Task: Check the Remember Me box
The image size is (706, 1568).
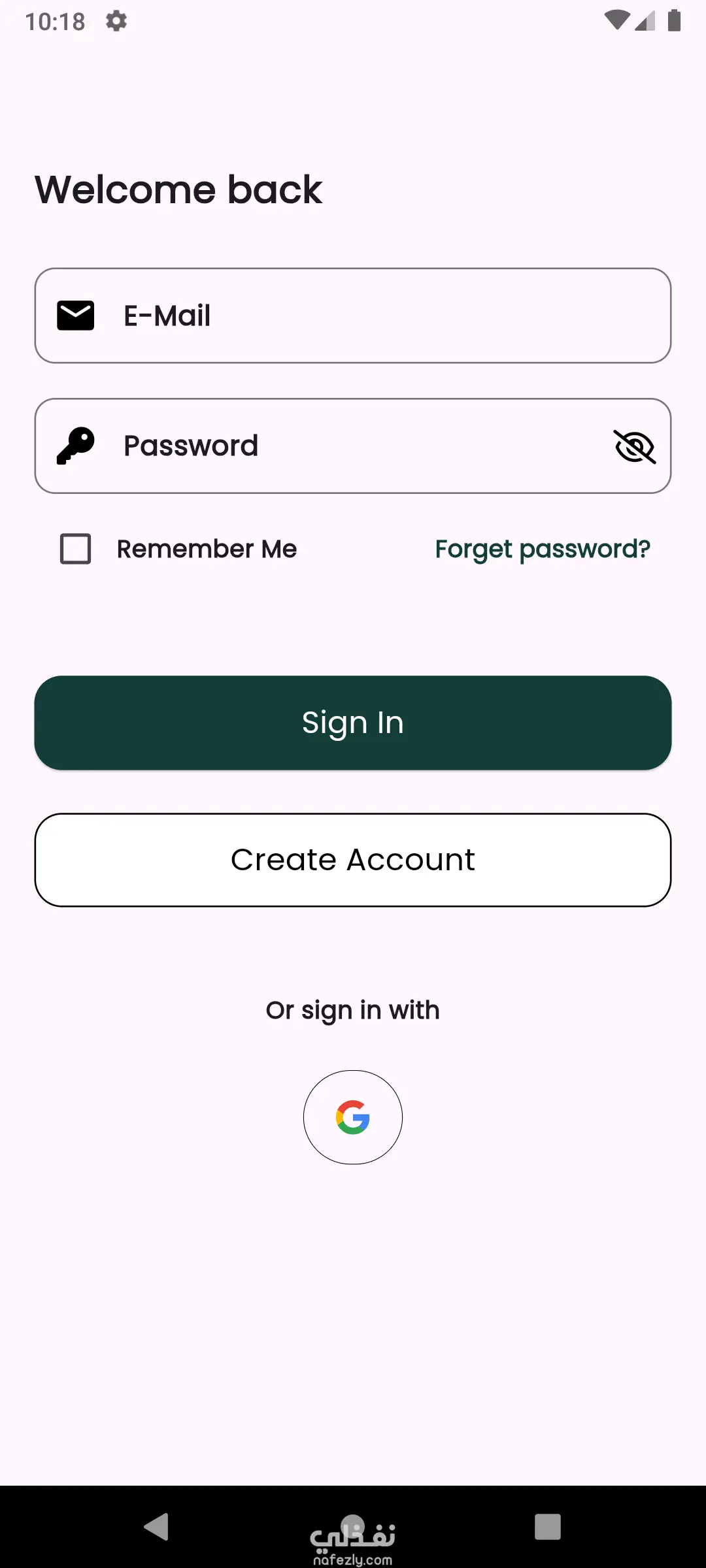Action: (76, 549)
